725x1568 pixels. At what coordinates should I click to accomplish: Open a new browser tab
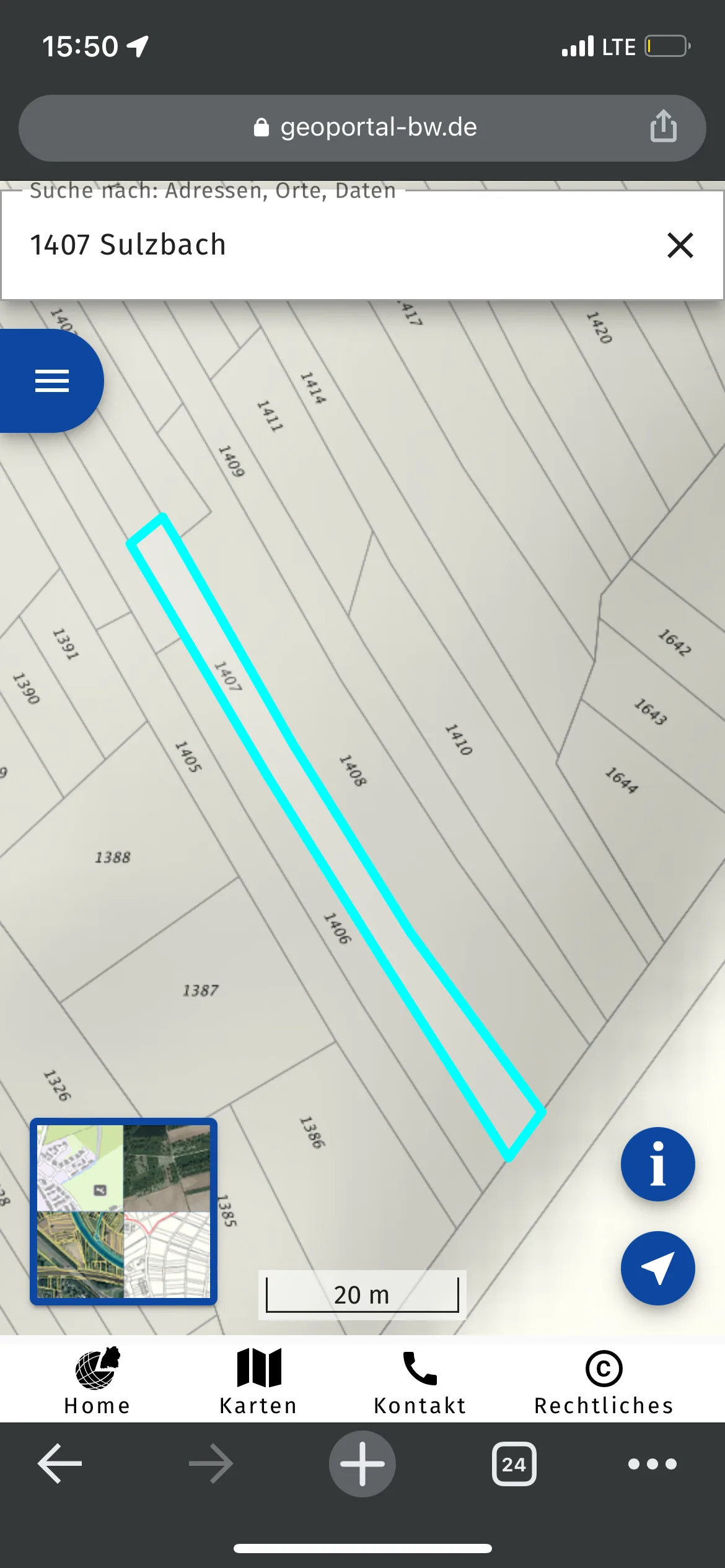362,1464
